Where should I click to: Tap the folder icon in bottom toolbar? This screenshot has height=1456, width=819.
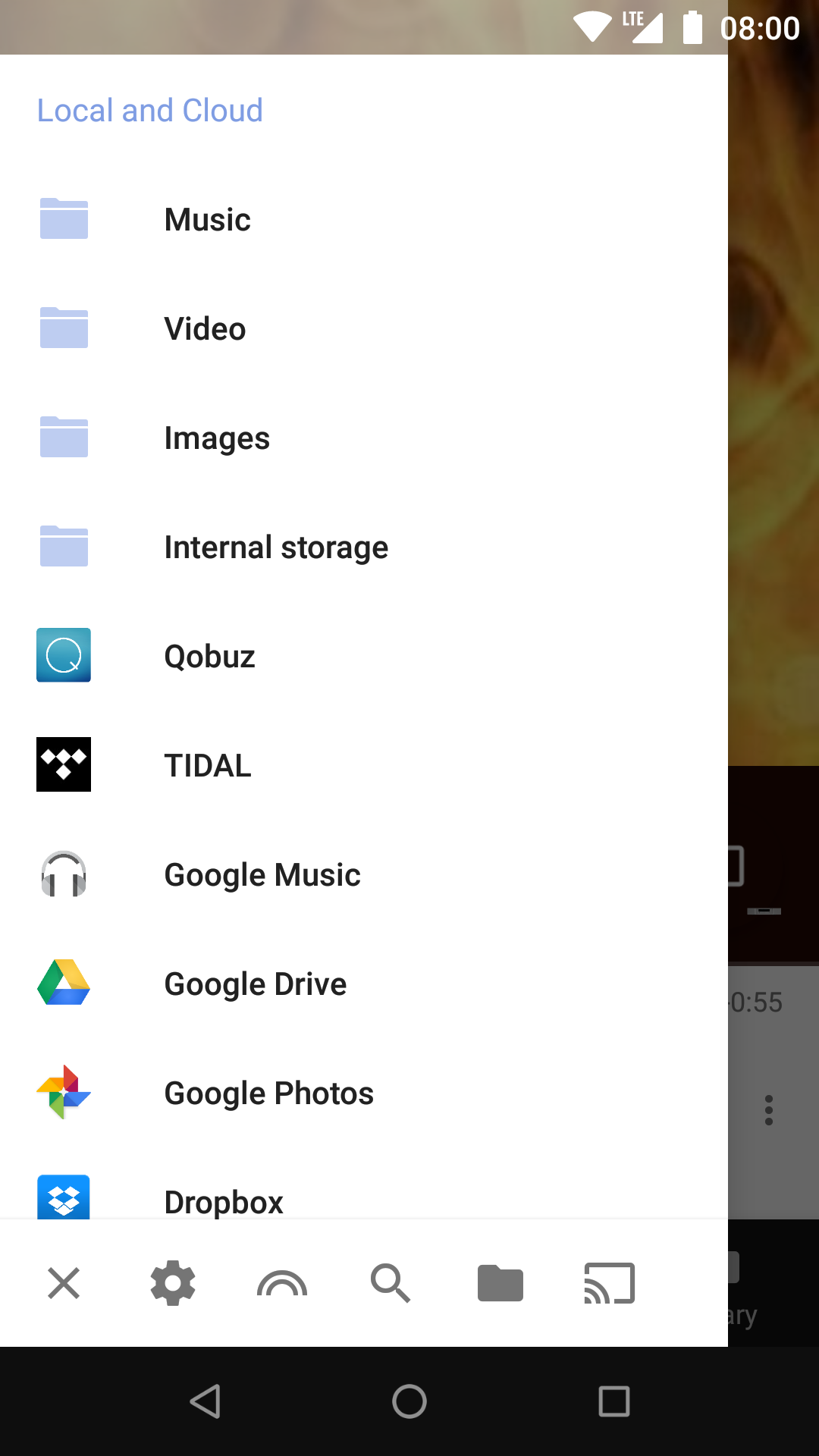pos(500,1283)
